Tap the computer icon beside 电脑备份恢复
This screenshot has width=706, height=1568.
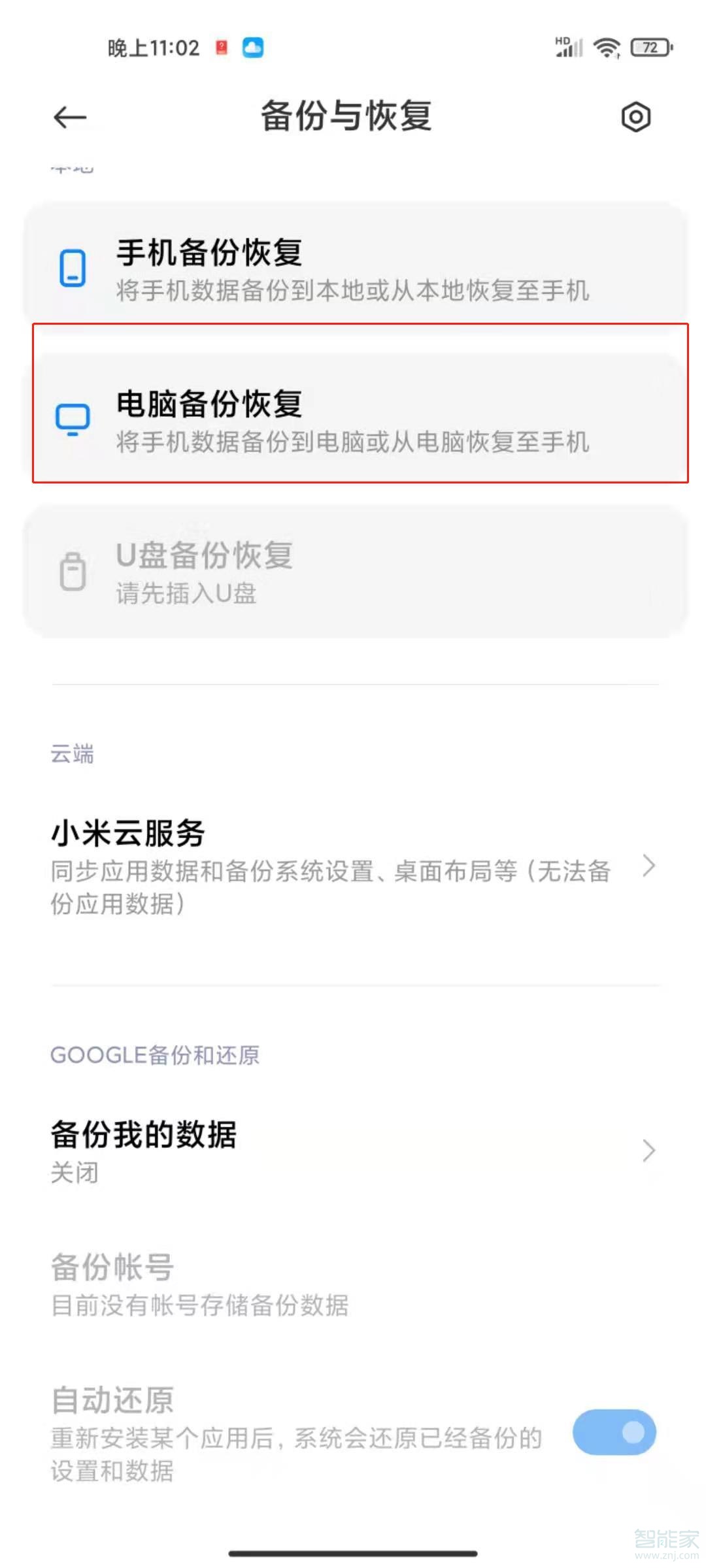73,421
